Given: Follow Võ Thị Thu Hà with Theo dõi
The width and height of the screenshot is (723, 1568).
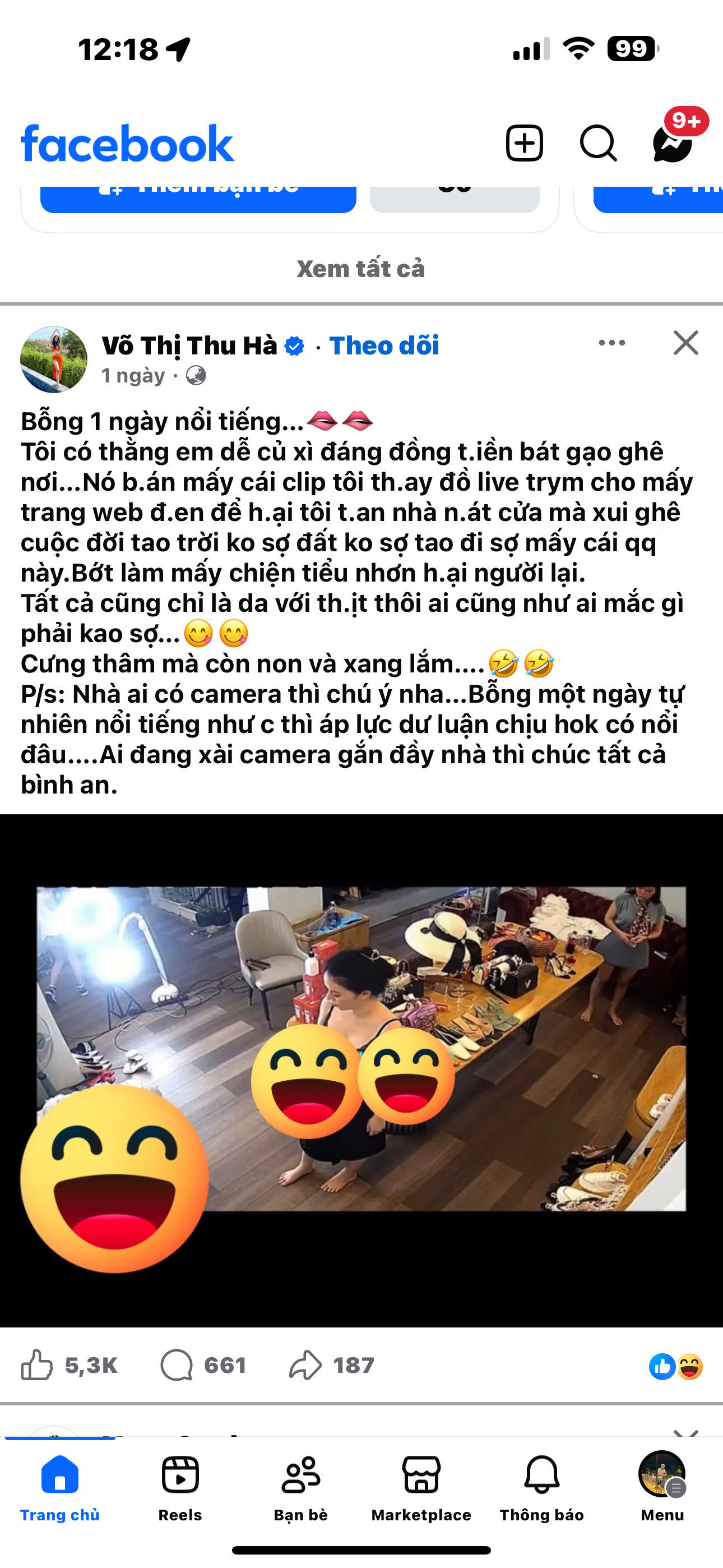Looking at the screenshot, I should point(384,346).
